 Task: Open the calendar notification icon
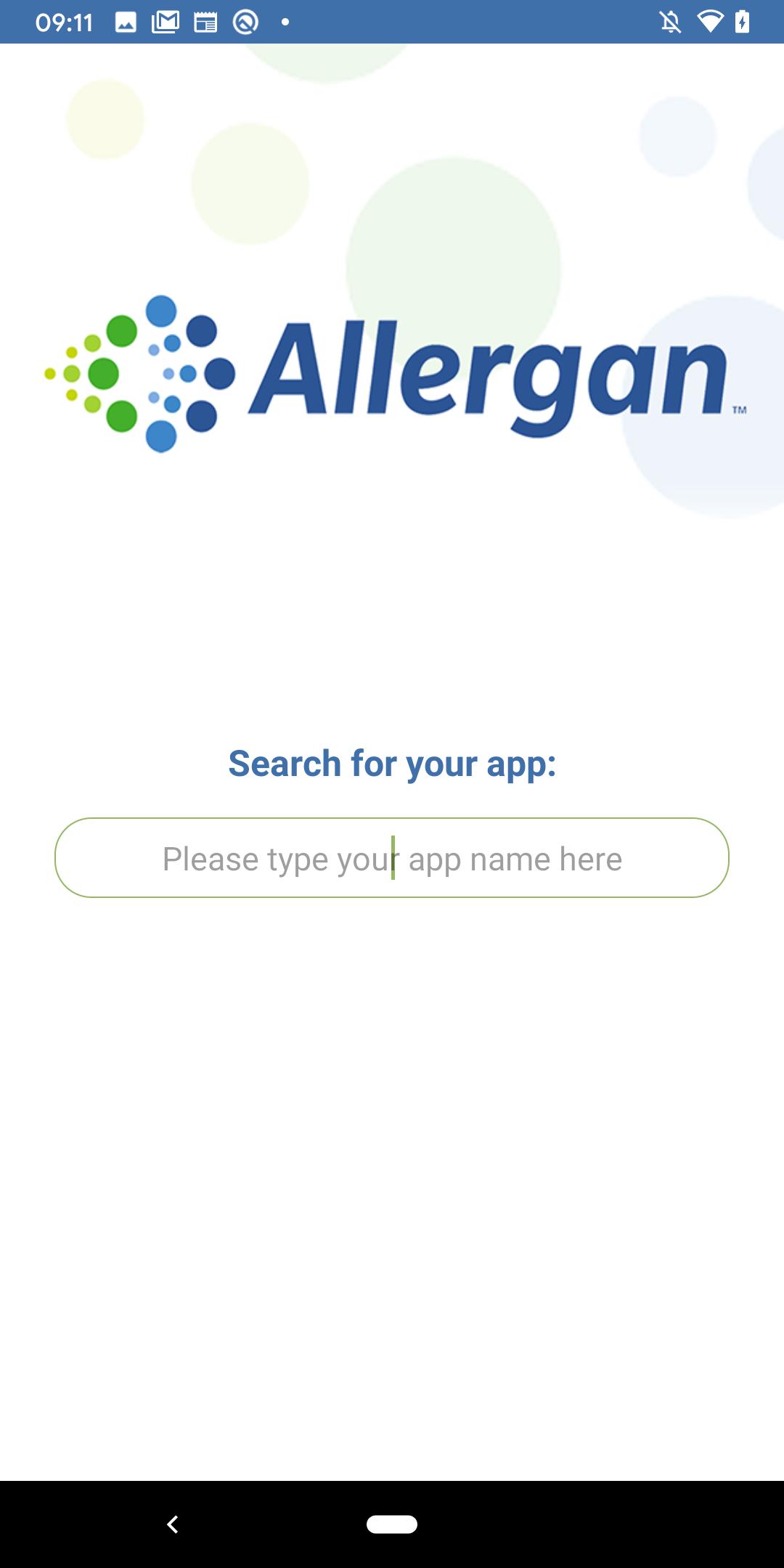click(205, 22)
